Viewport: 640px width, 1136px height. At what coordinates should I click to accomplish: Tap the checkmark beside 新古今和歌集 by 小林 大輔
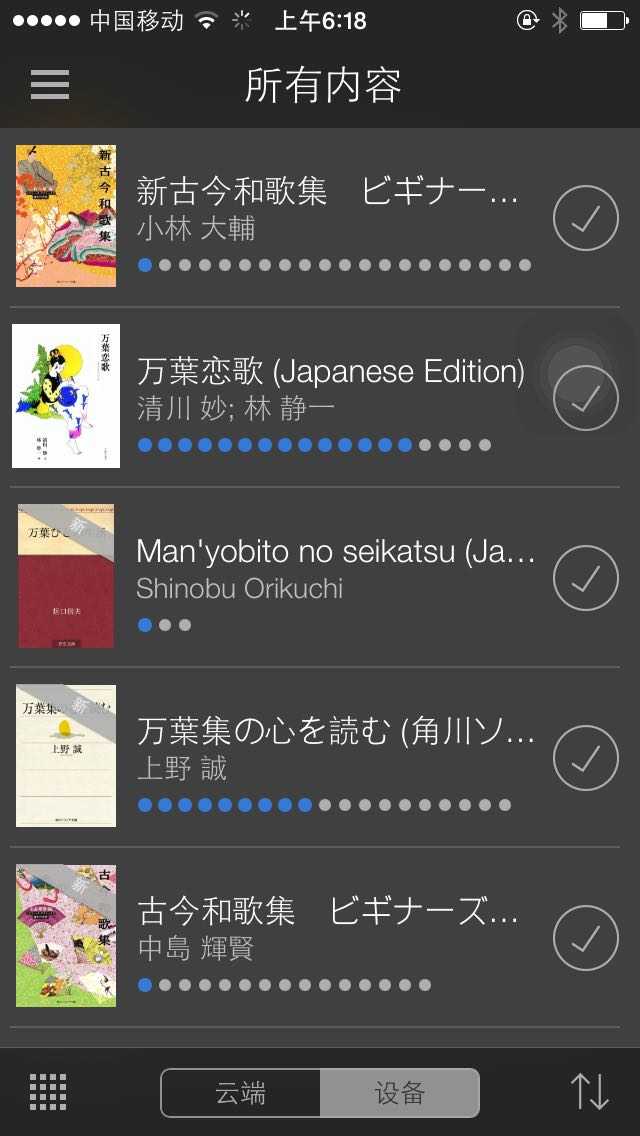point(586,218)
